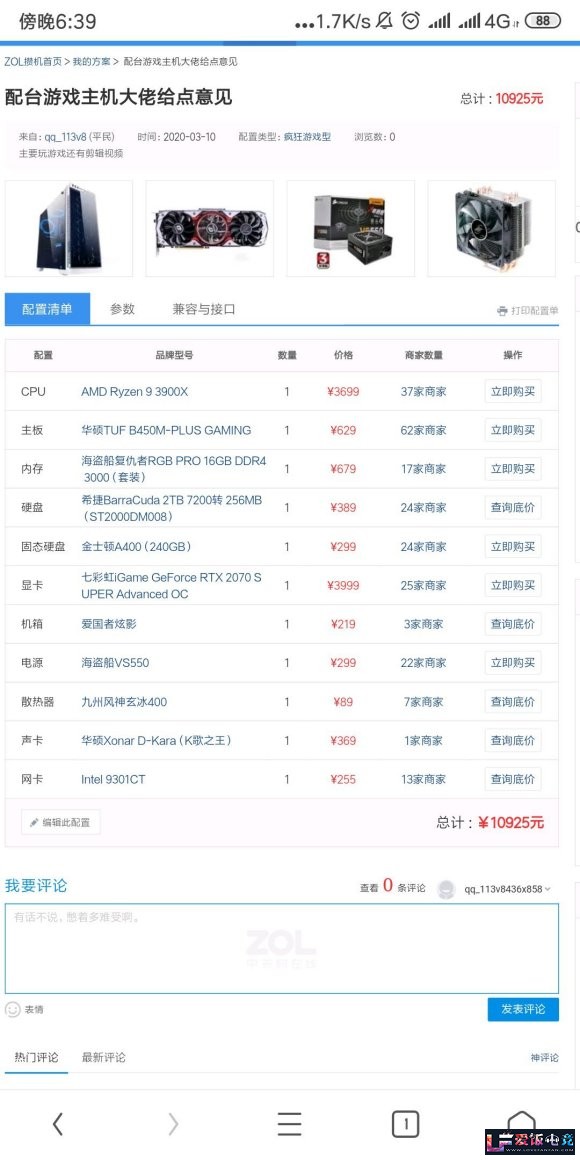Focus the comment text box

[x=282, y=948]
